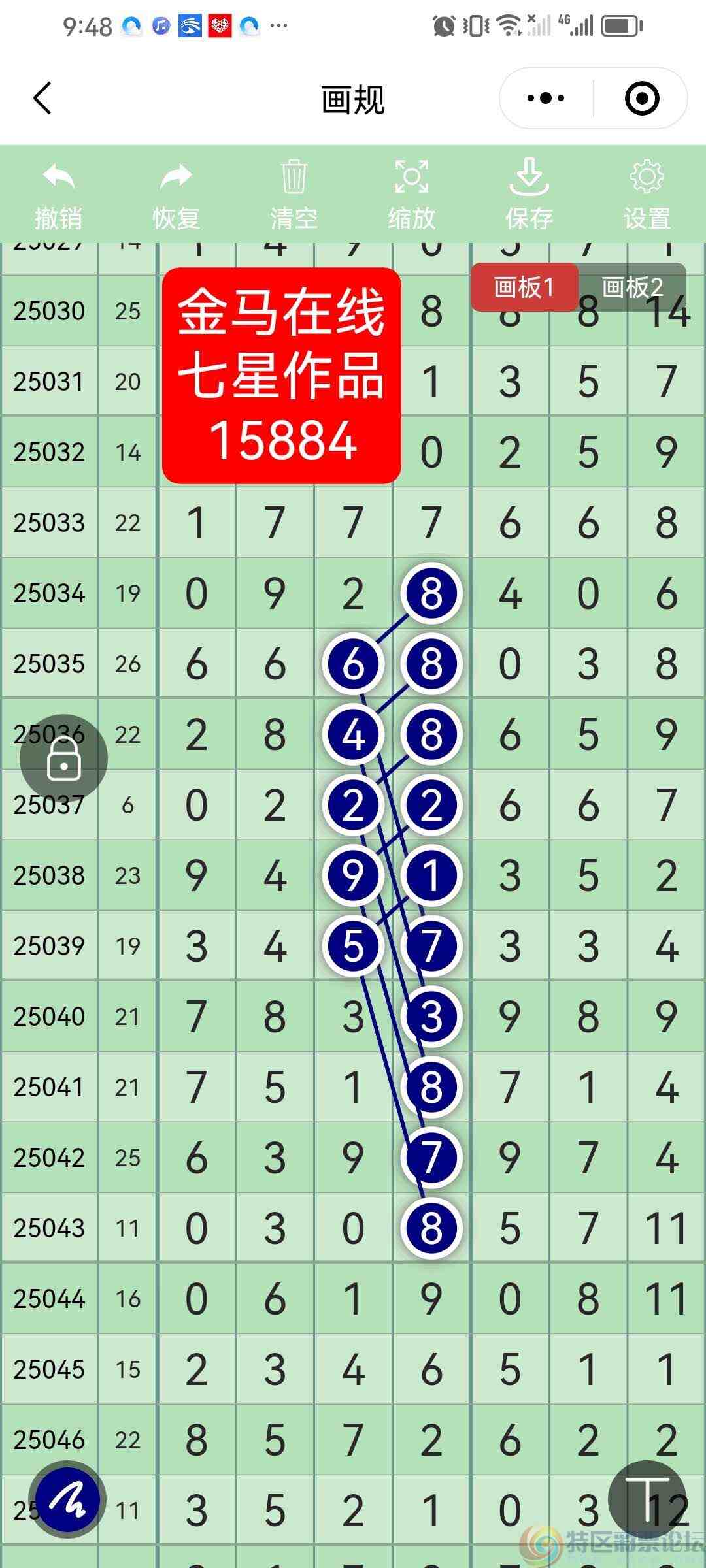Open the mini-program circle menu
The width and height of the screenshot is (706, 1568).
tap(641, 97)
